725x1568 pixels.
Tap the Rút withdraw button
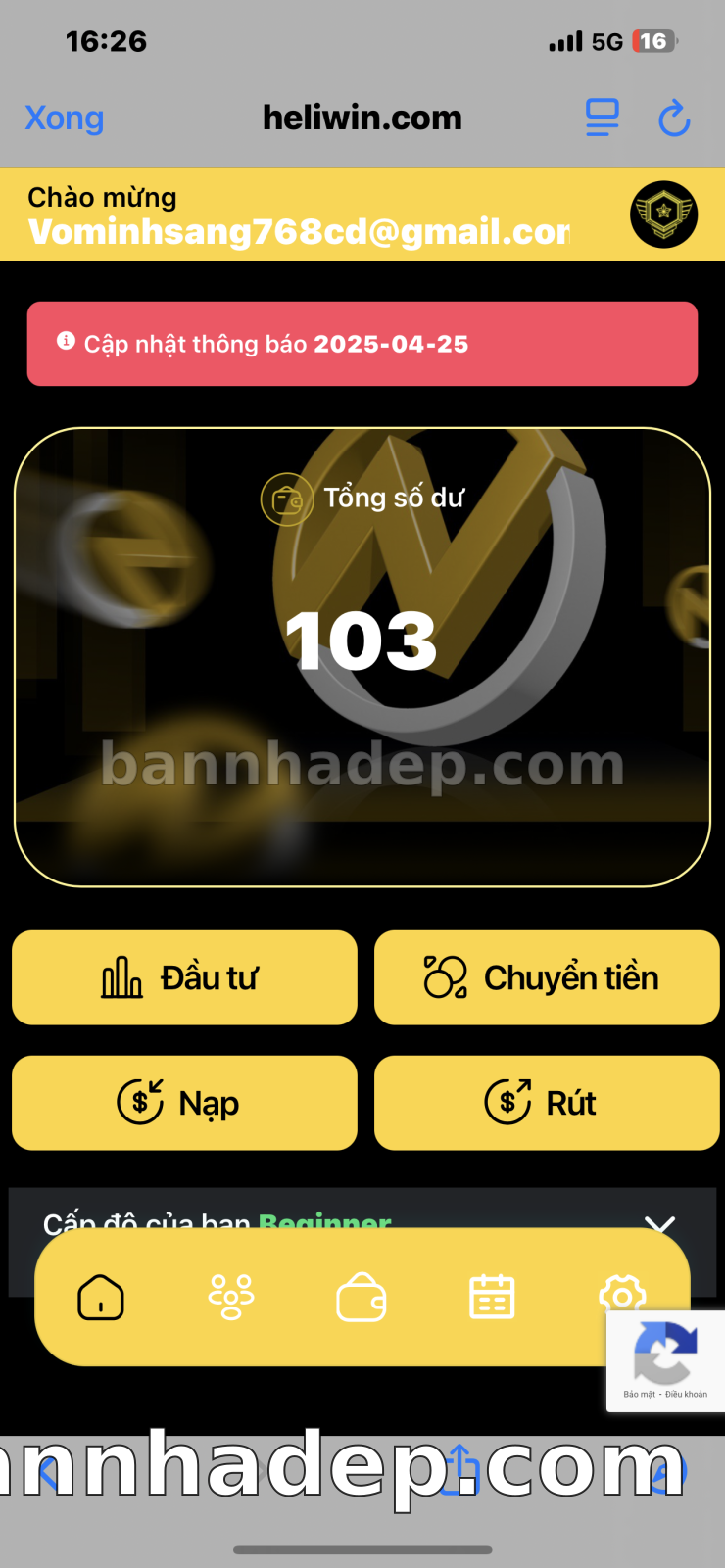tap(547, 1103)
